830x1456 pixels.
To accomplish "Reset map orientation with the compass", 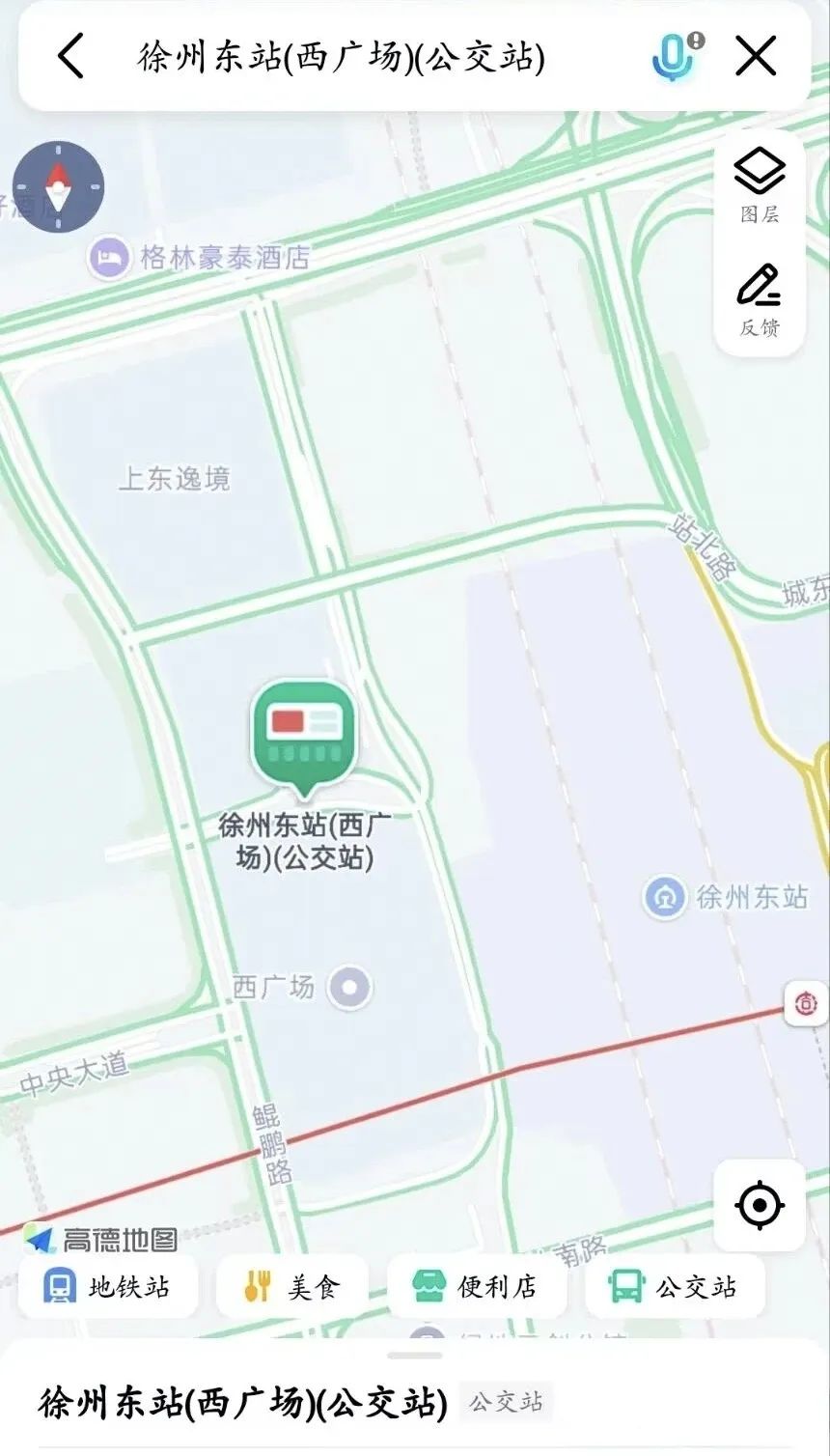I will (58, 186).
